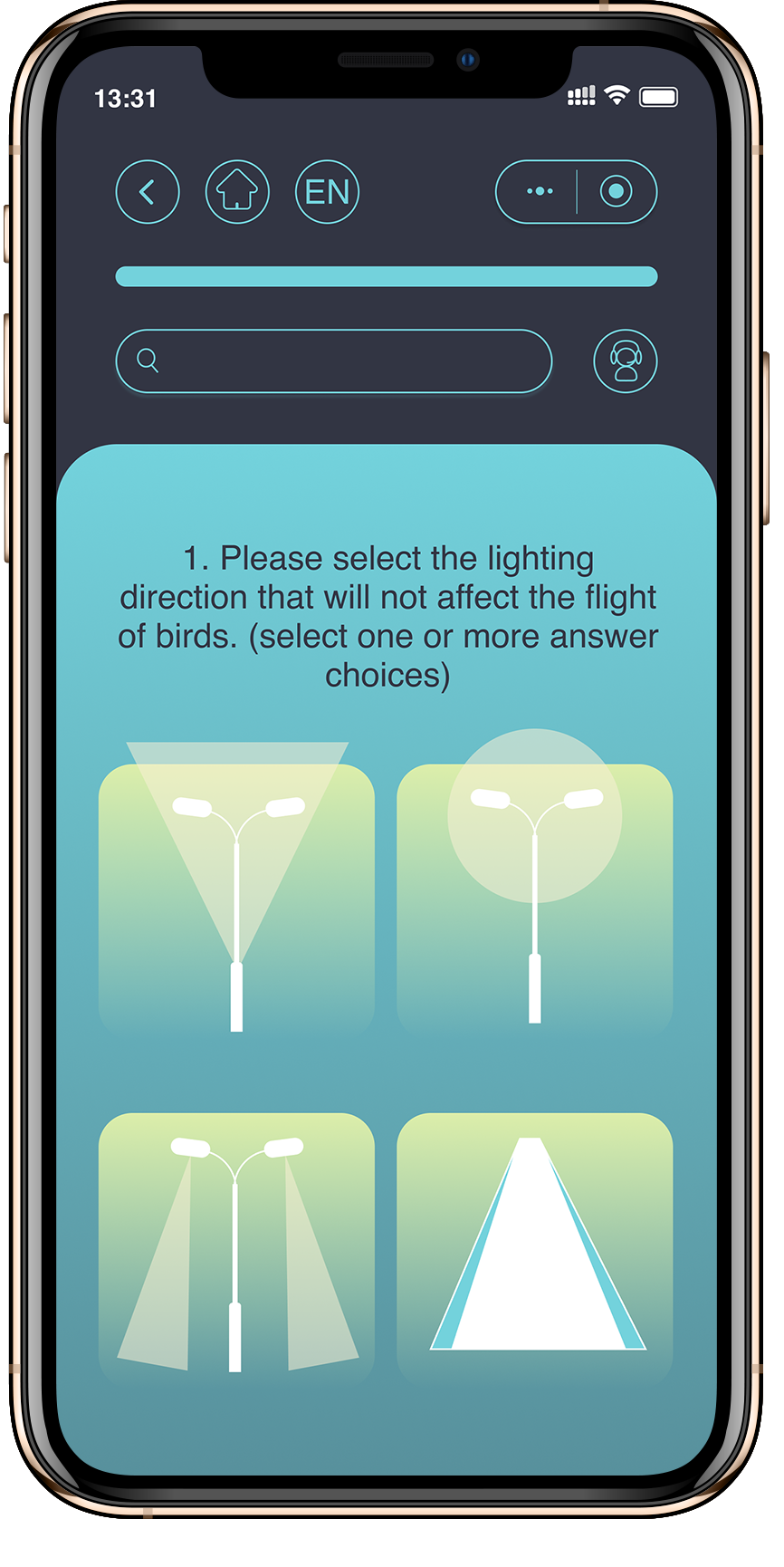Choose the white triangle beam answer
The image size is (784, 1567).
click(534, 1247)
